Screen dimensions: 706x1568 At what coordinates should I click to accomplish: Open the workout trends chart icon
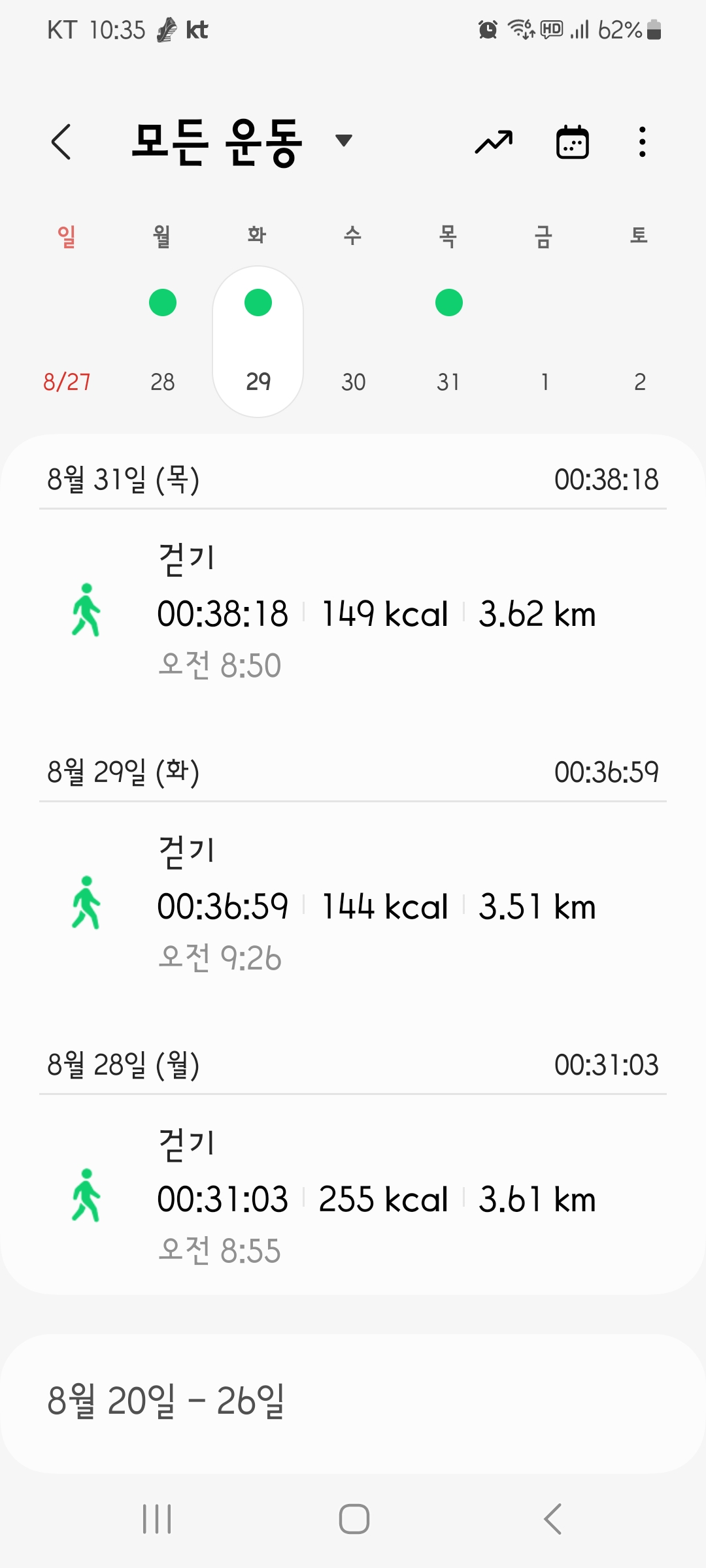pyautogui.click(x=494, y=142)
